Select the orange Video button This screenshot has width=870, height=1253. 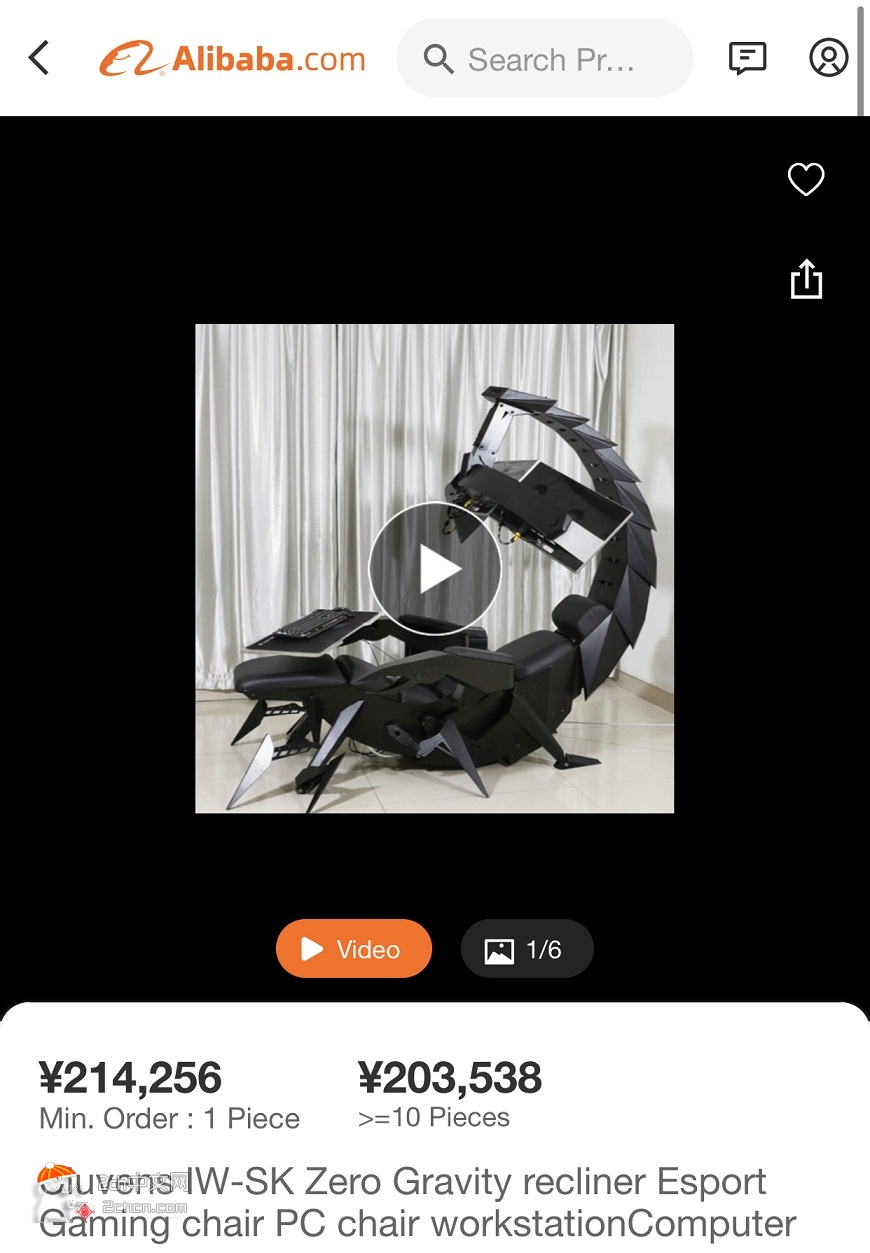[x=354, y=949]
